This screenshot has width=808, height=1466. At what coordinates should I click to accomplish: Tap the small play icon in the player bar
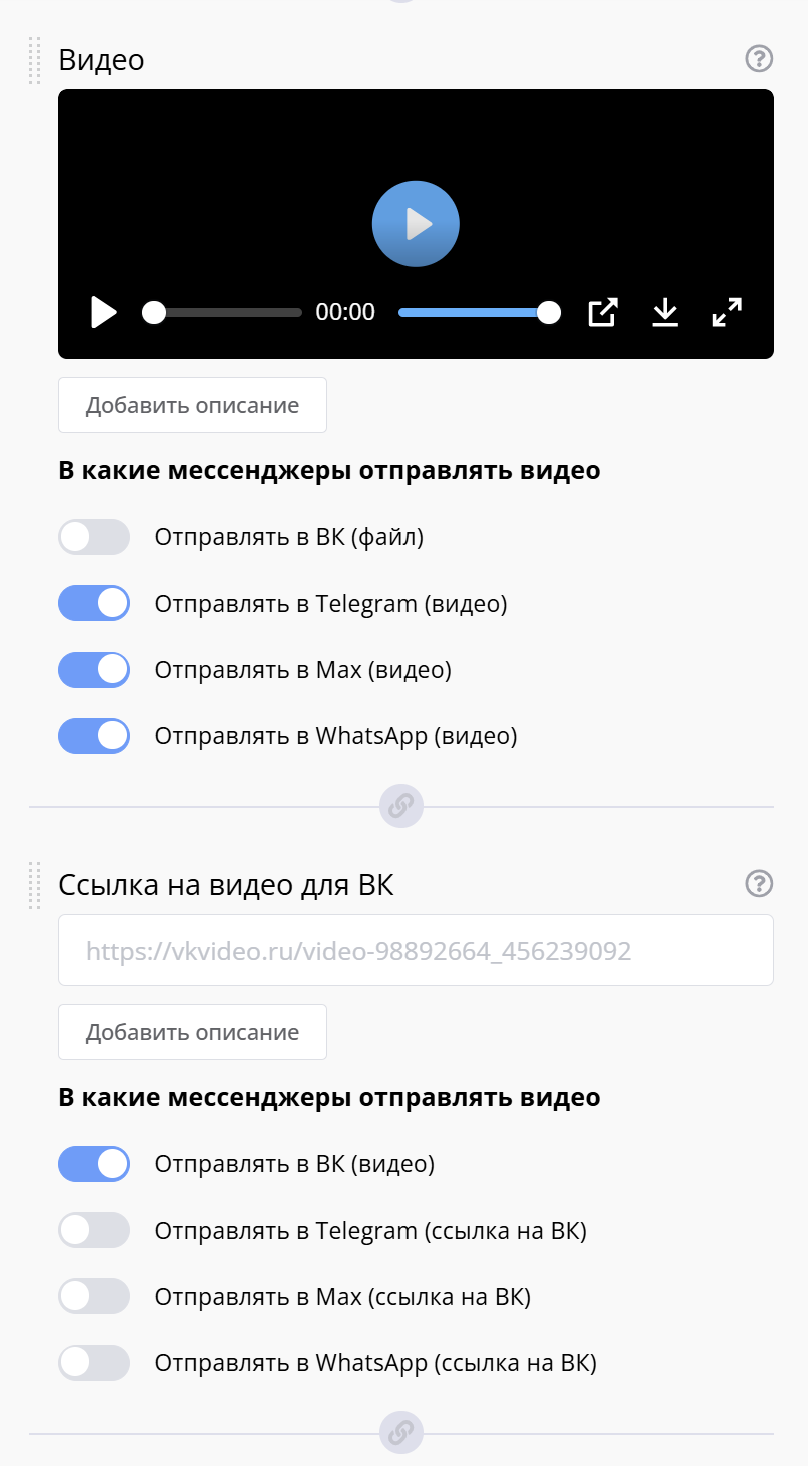point(103,312)
